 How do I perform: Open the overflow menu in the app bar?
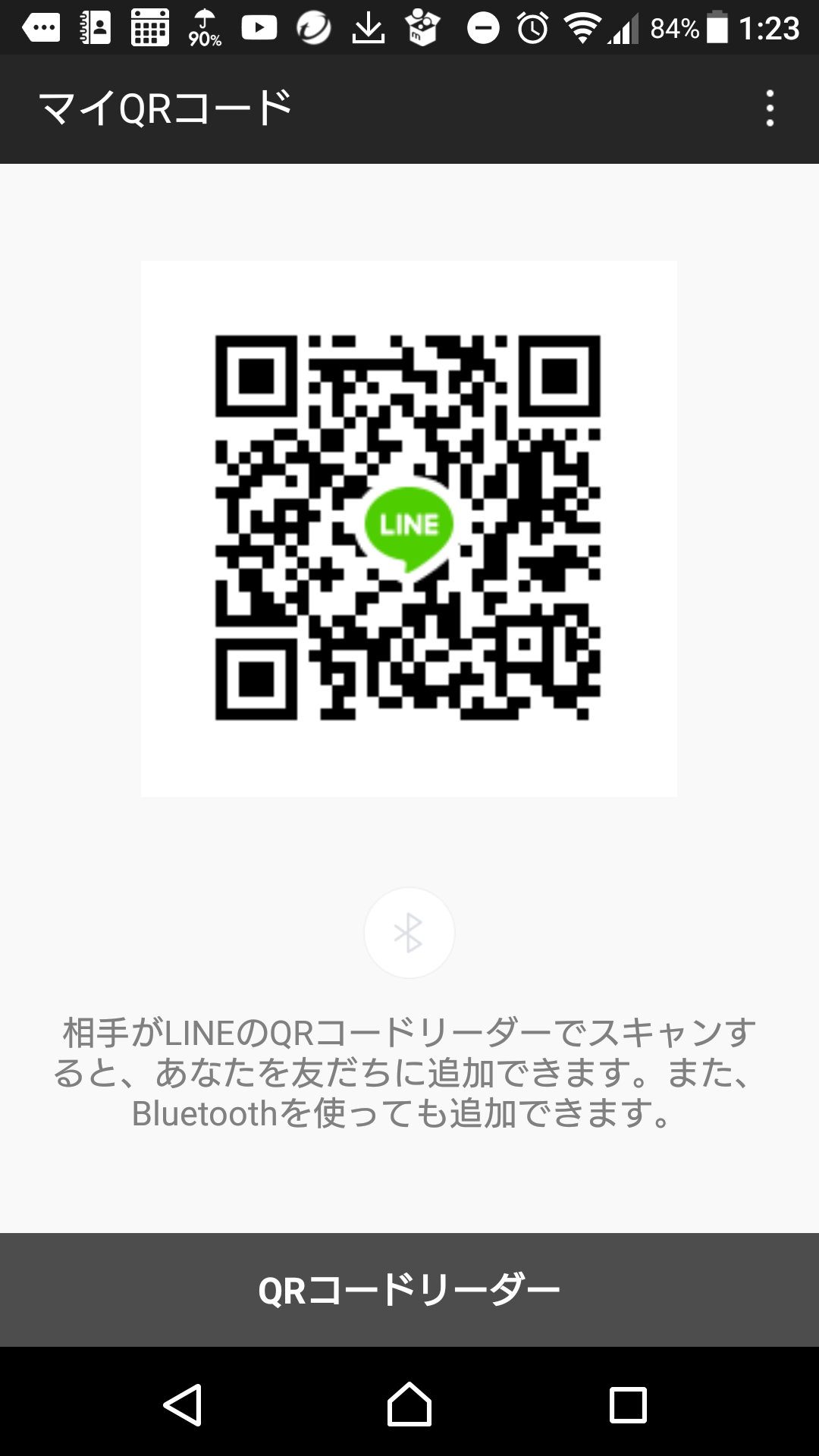[x=770, y=108]
